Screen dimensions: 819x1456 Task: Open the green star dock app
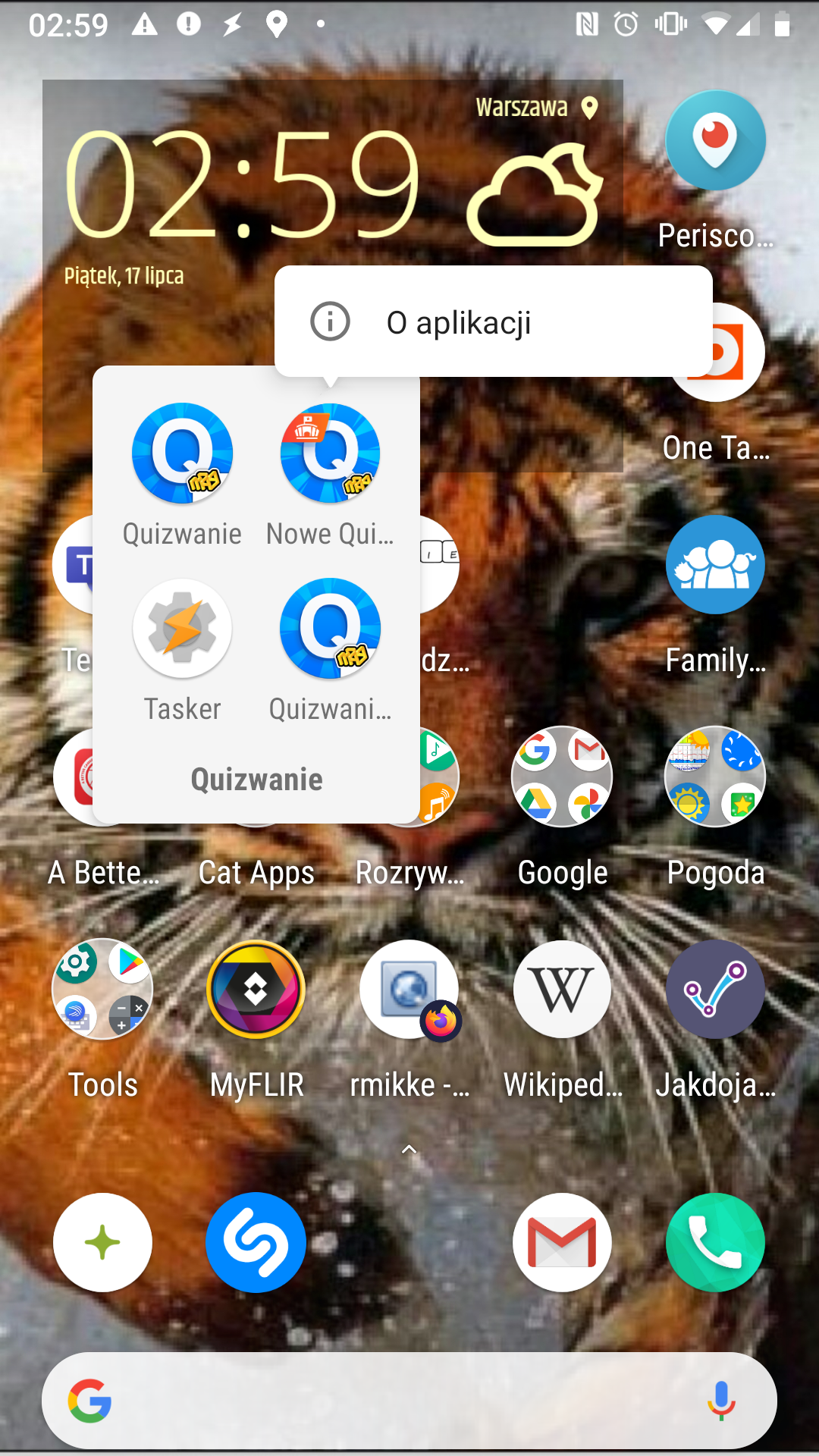(102, 1242)
